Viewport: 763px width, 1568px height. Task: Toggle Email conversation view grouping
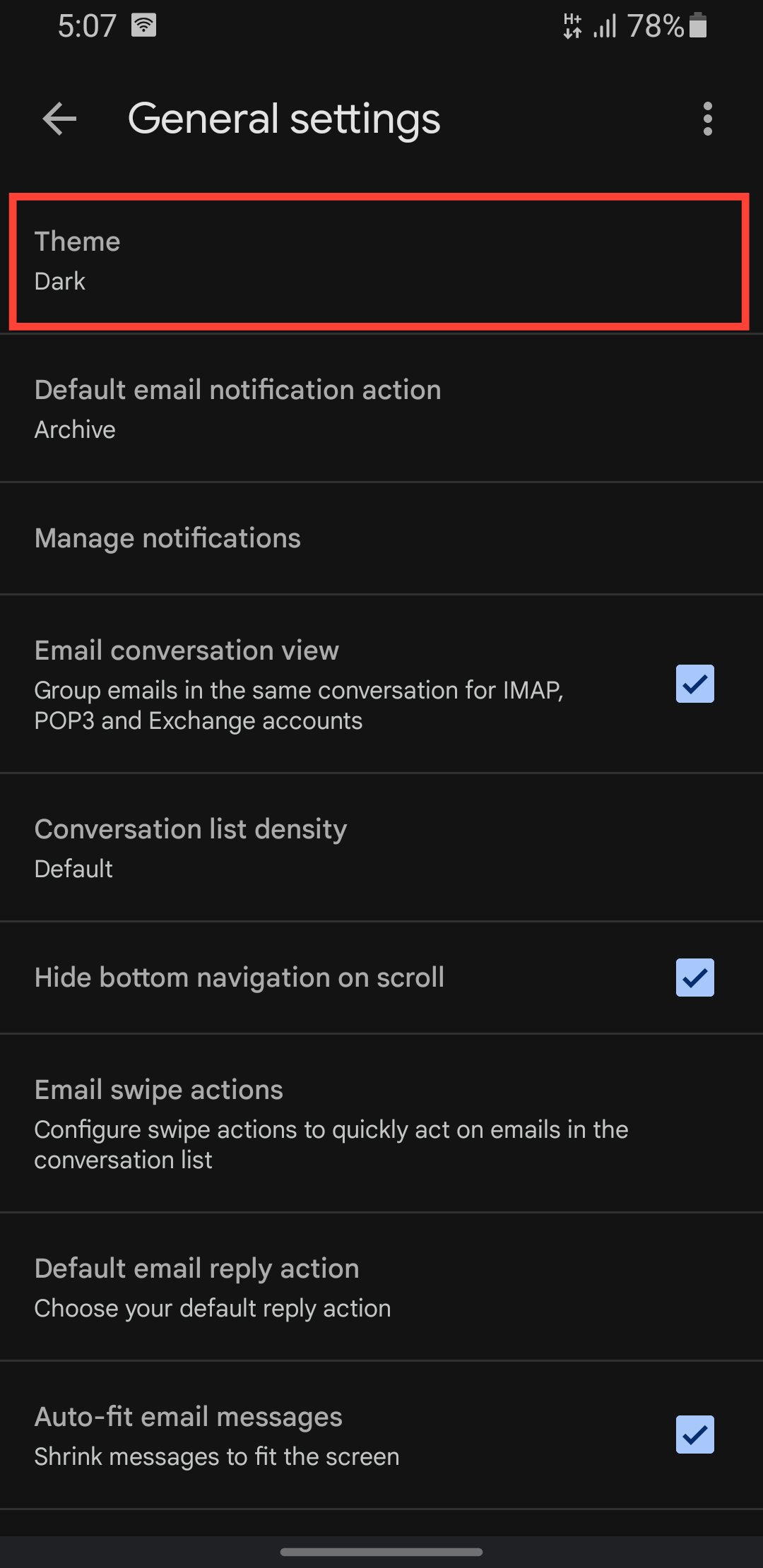point(694,683)
